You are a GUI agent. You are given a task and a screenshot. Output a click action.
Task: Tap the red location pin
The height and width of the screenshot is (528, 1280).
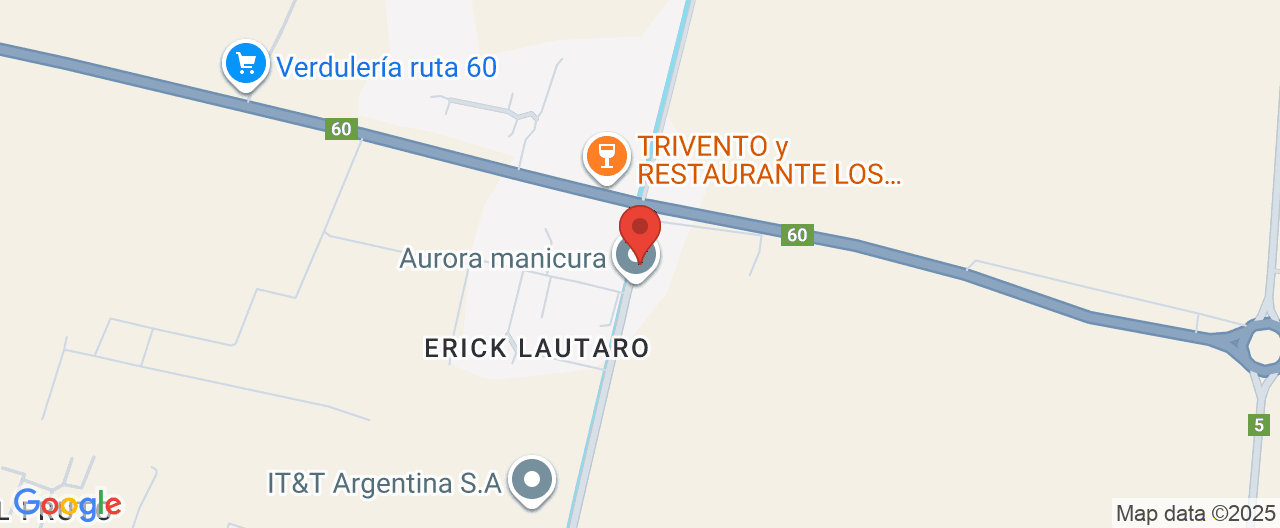click(640, 230)
